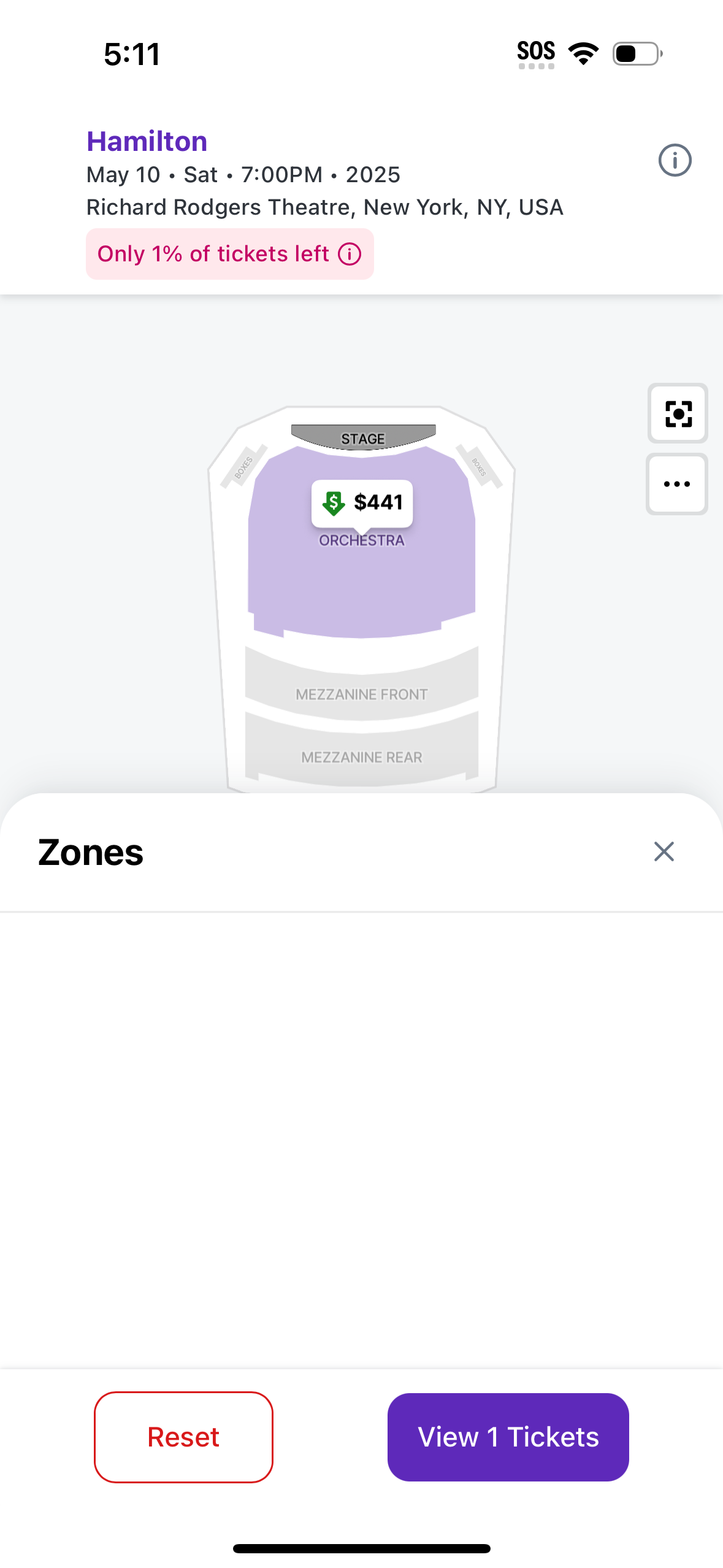Open the more options ellipsis menu
The height and width of the screenshot is (1568, 723).
pos(676,484)
